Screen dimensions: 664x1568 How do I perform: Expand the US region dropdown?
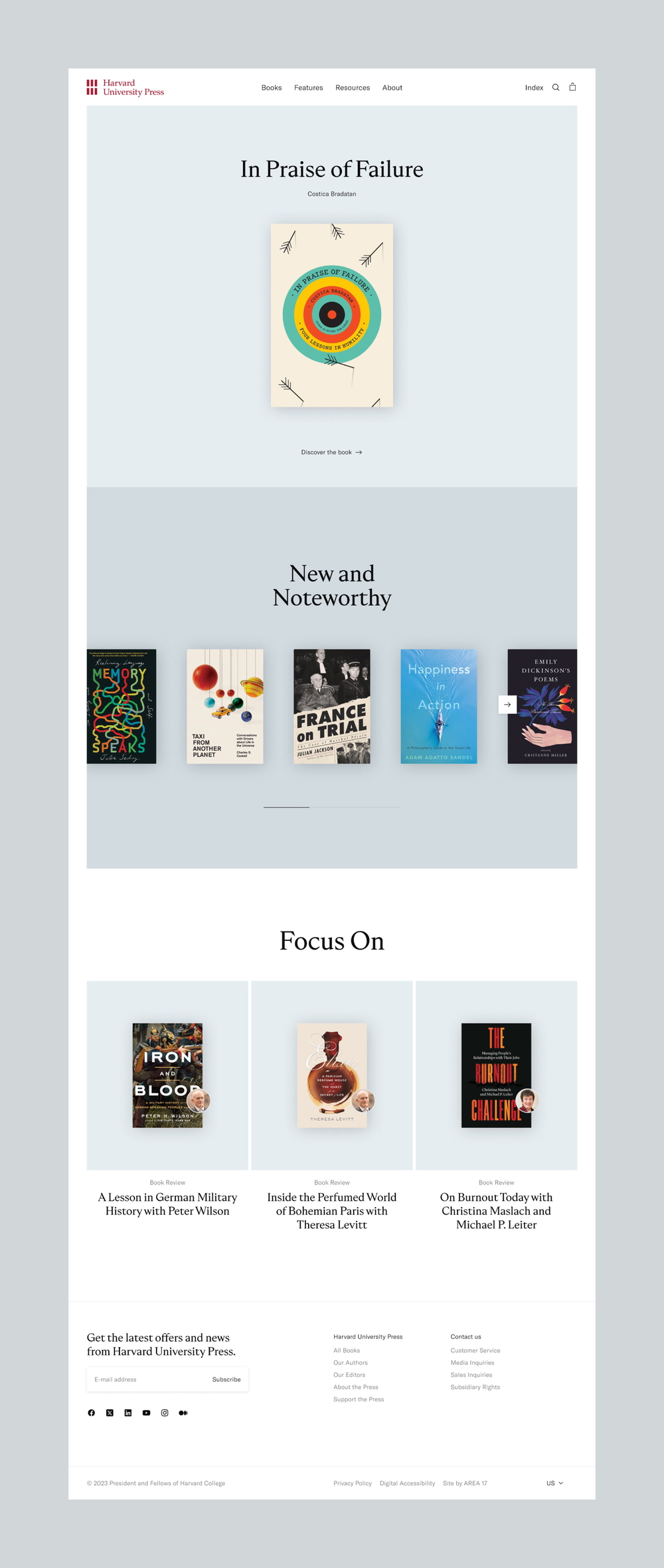click(x=554, y=1483)
